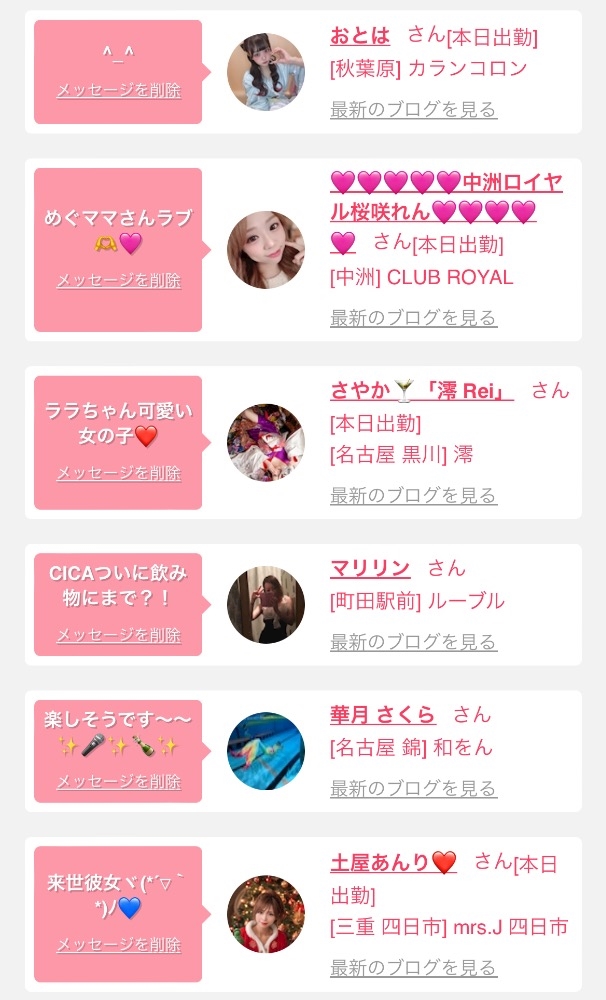Open マリリン's profile link
This screenshot has height=1000, width=606.
pyautogui.click(x=370, y=569)
